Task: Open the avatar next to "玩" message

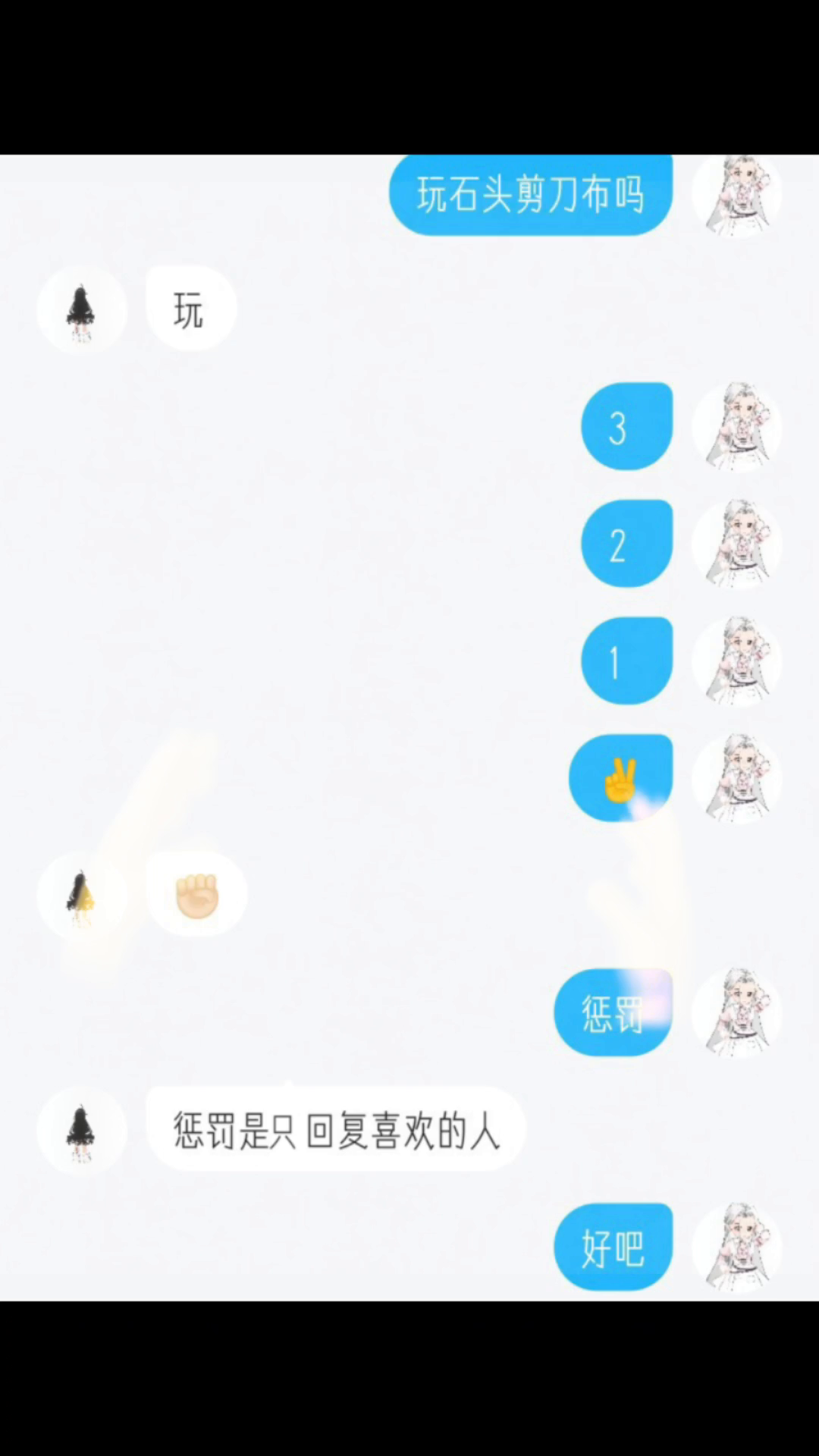Action: [82, 309]
